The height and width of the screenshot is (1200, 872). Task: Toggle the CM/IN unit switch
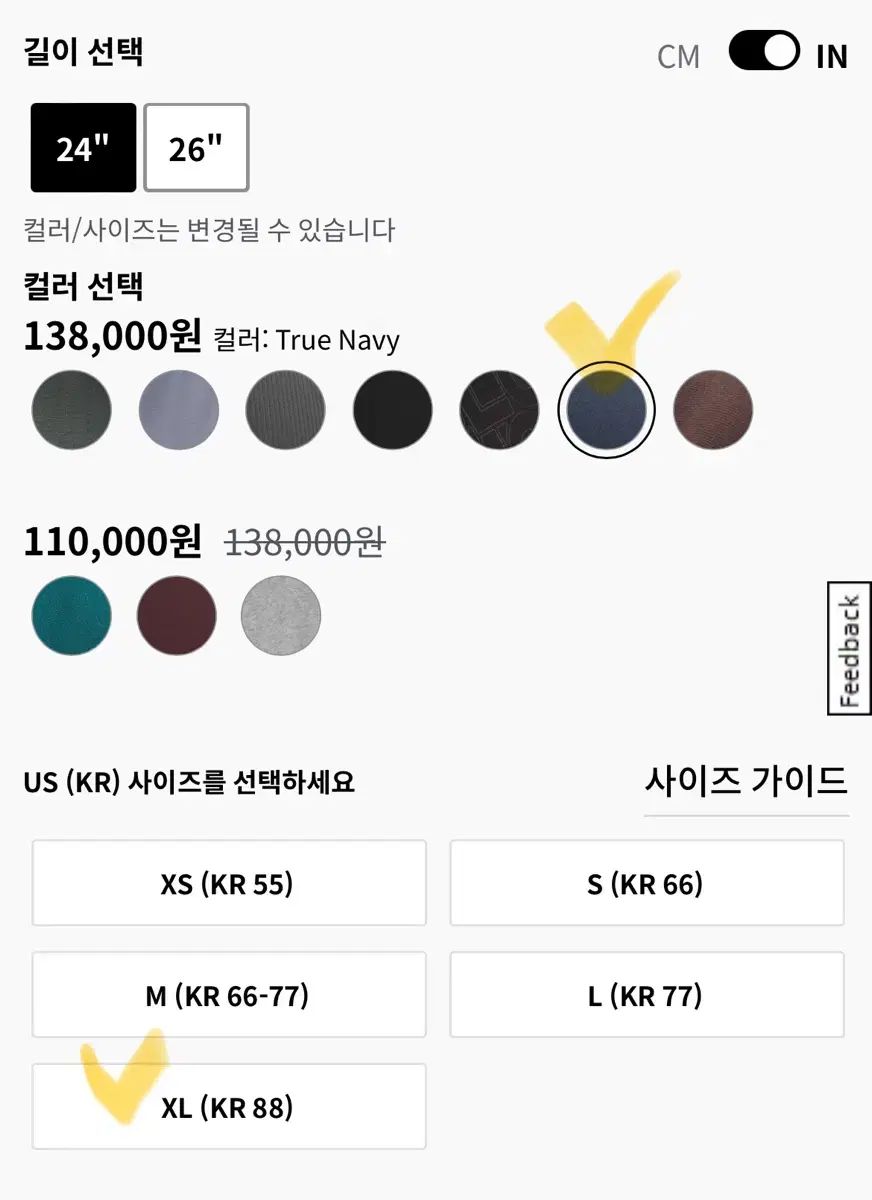[764, 51]
